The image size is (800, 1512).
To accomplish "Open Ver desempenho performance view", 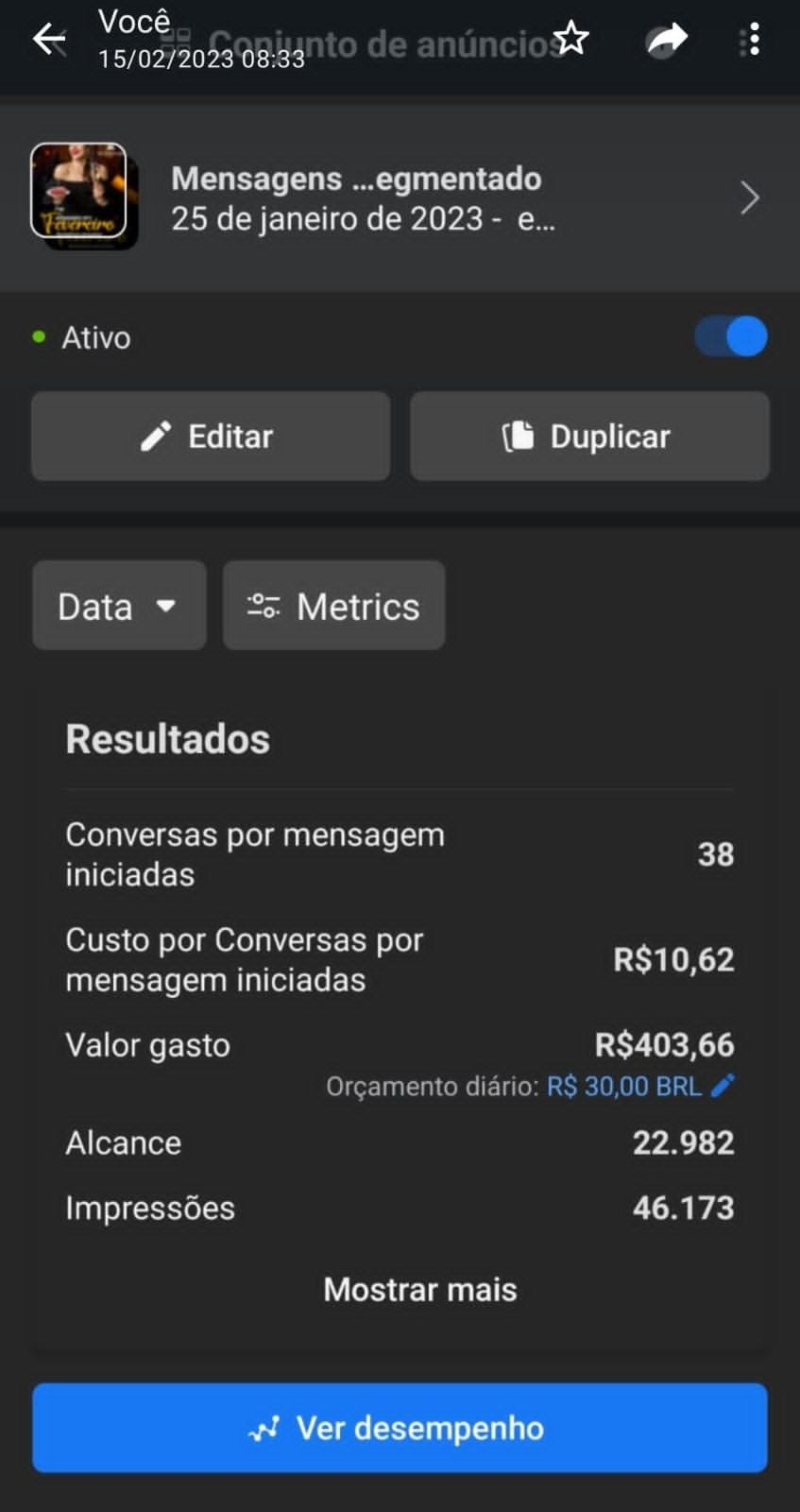I will pyautogui.click(x=400, y=1428).
